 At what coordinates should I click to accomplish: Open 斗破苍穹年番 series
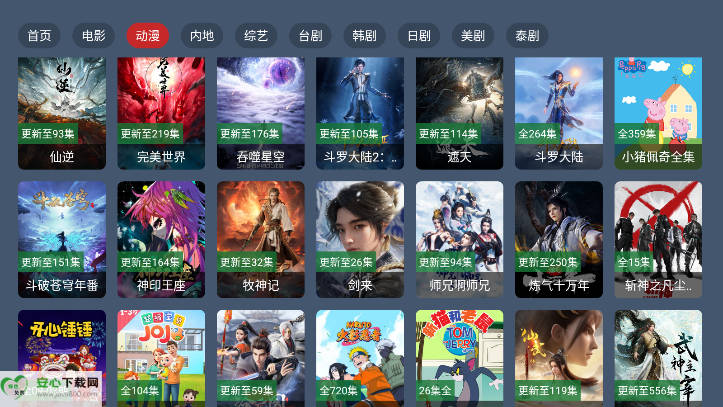(62, 235)
